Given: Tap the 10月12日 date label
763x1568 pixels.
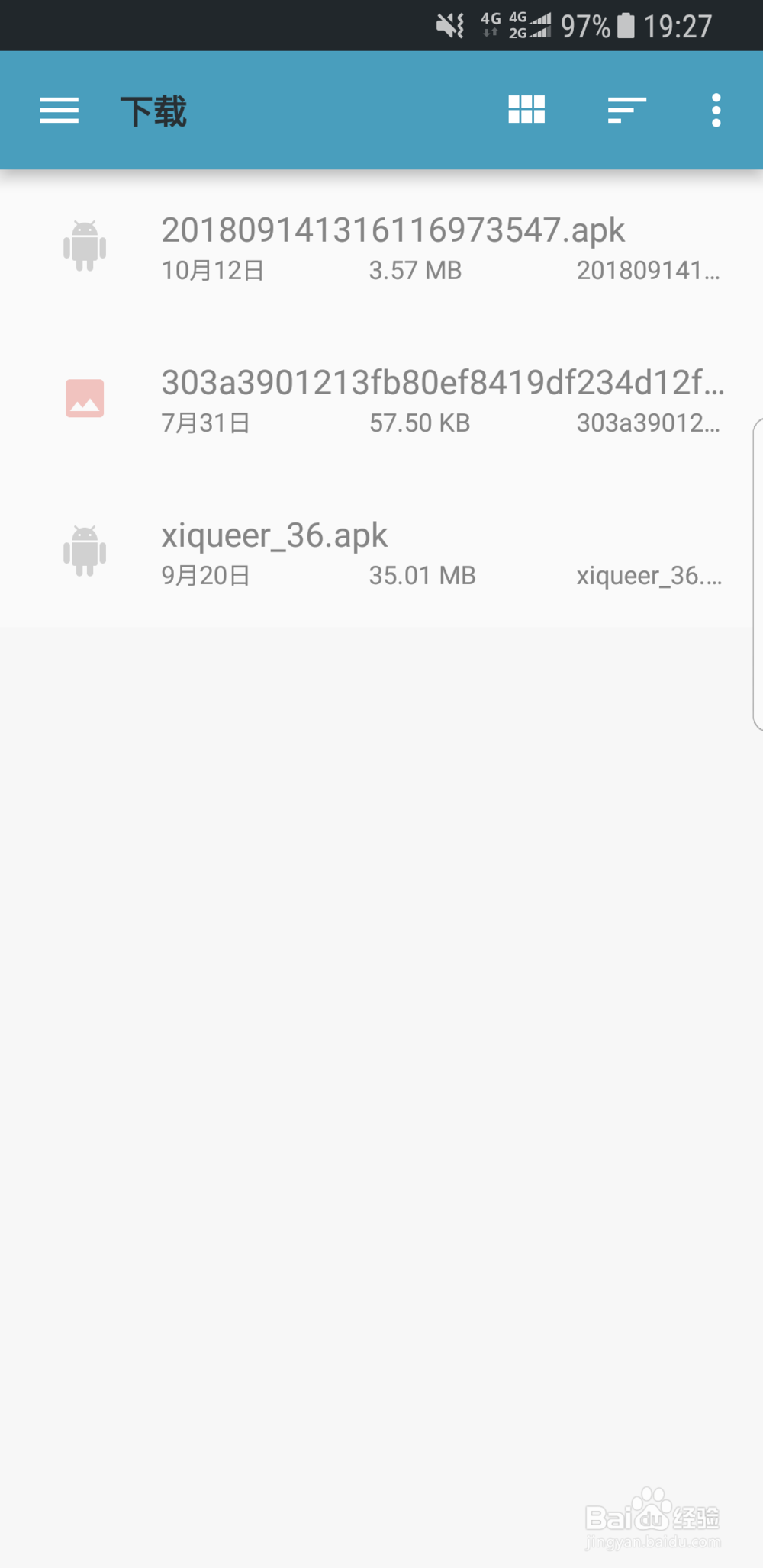Looking at the screenshot, I should 213,270.
